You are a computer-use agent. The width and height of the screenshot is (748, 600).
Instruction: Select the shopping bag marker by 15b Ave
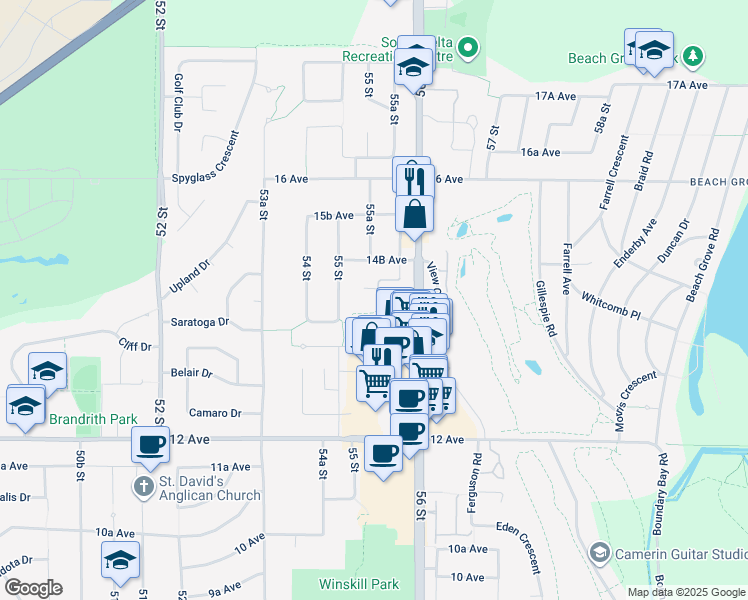pyautogui.click(x=414, y=214)
